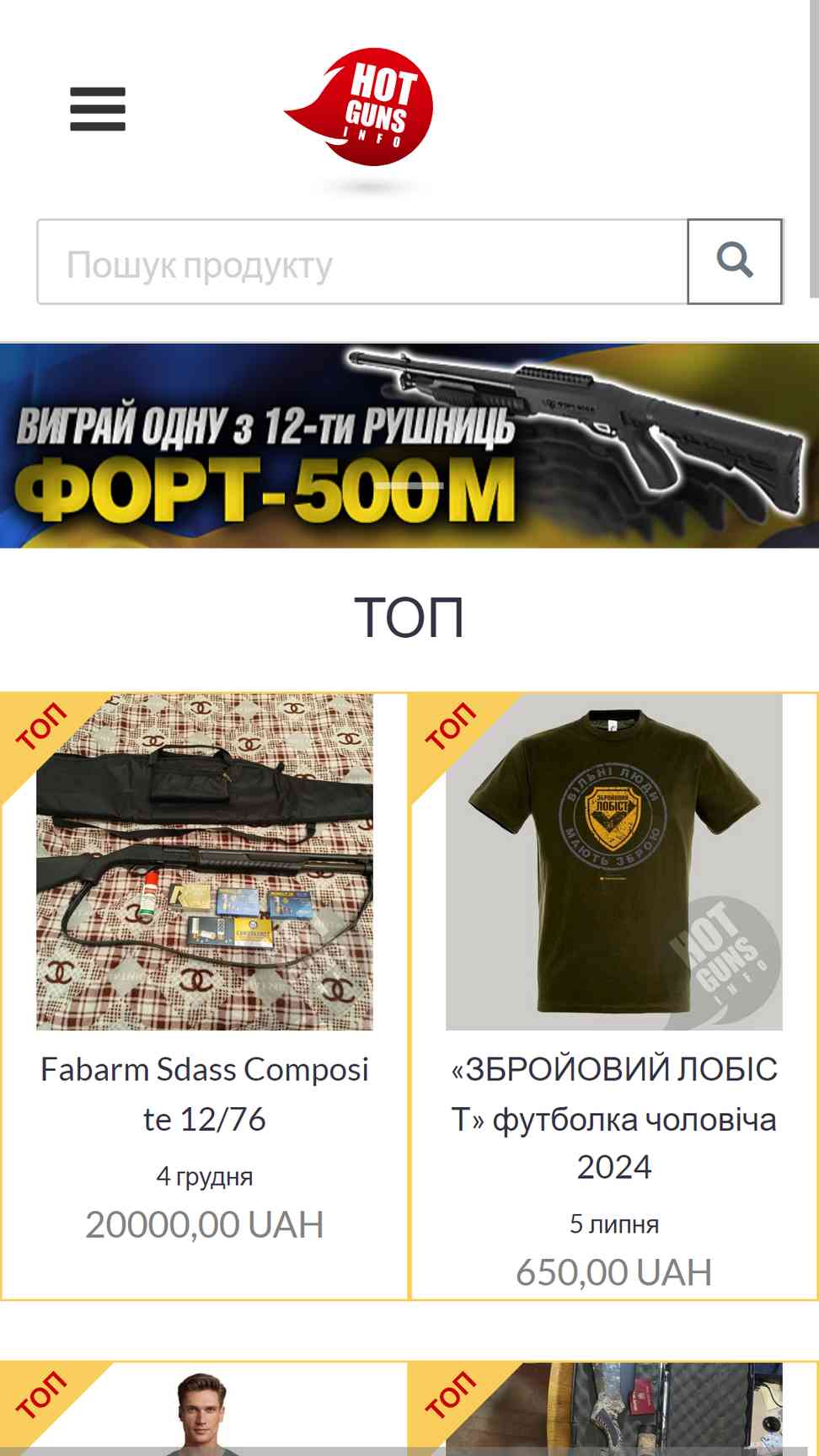Tap the magnifier search button
Image resolution: width=819 pixels, height=1456 pixels.
click(x=735, y=262)
